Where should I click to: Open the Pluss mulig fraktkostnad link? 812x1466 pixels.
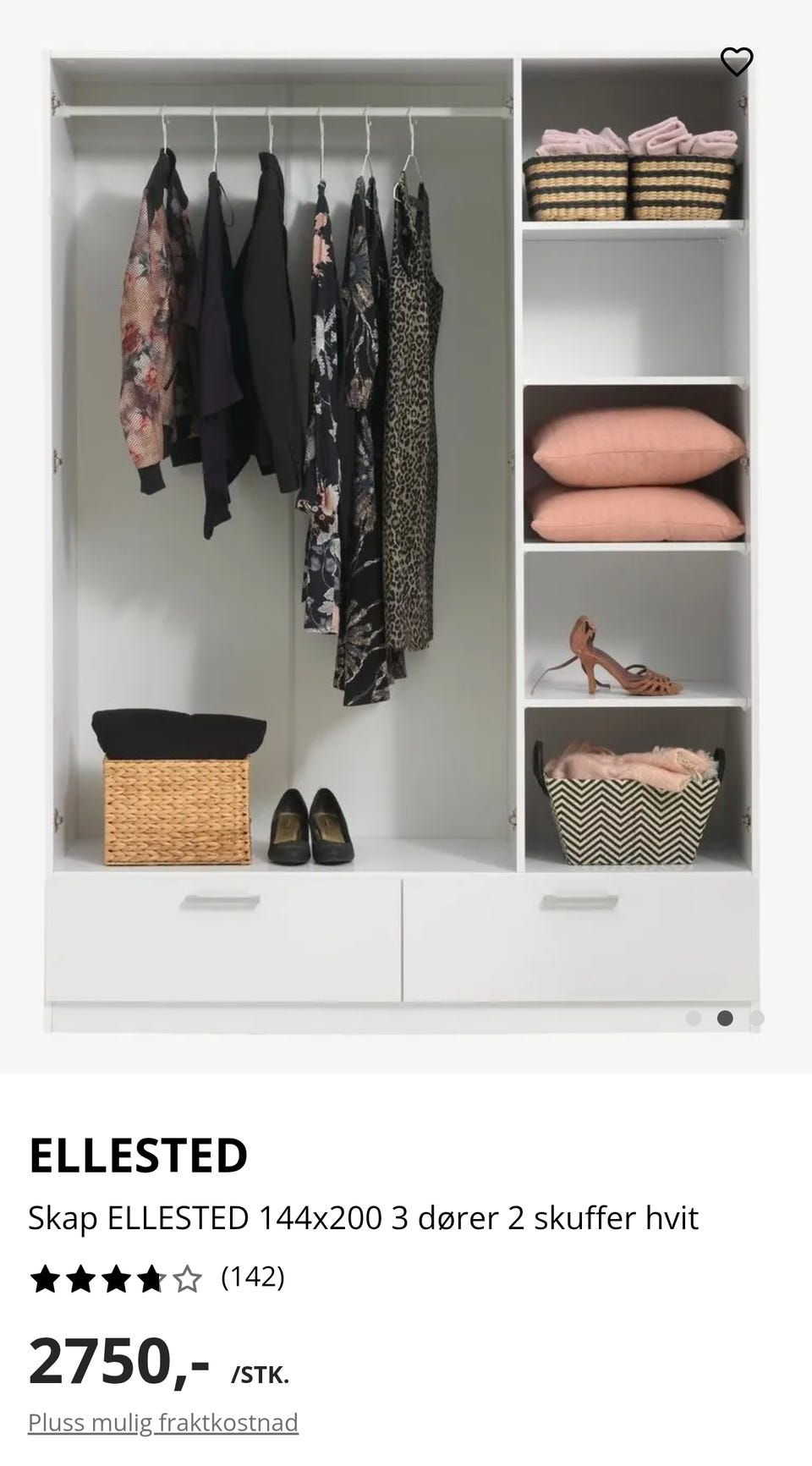click(x=163, y=1422)
